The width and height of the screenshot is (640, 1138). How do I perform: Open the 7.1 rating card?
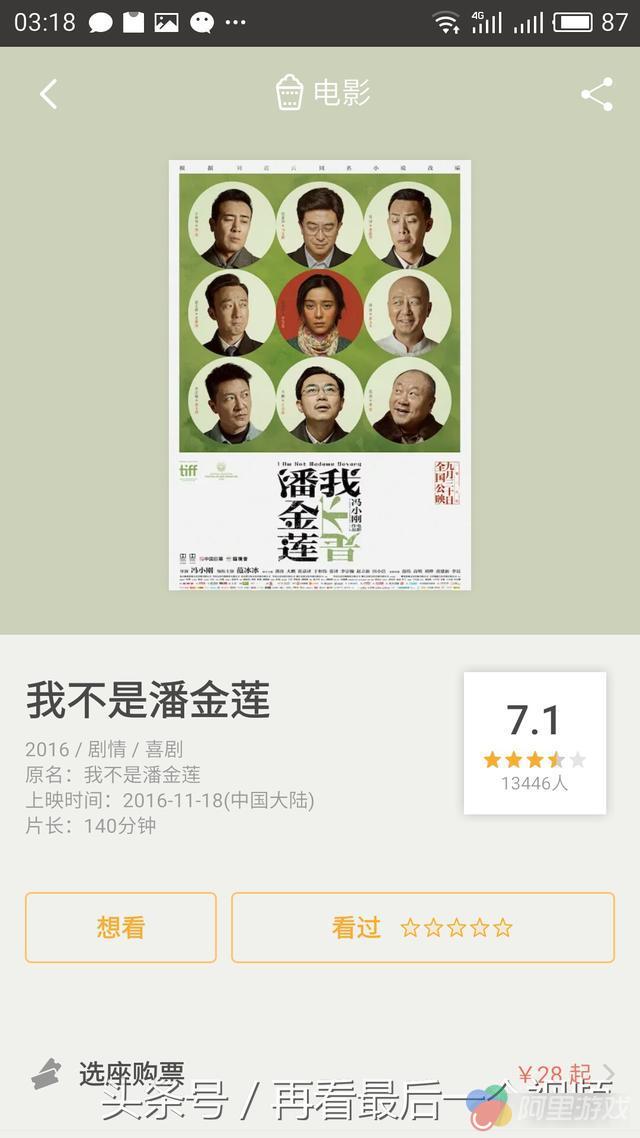534,742
